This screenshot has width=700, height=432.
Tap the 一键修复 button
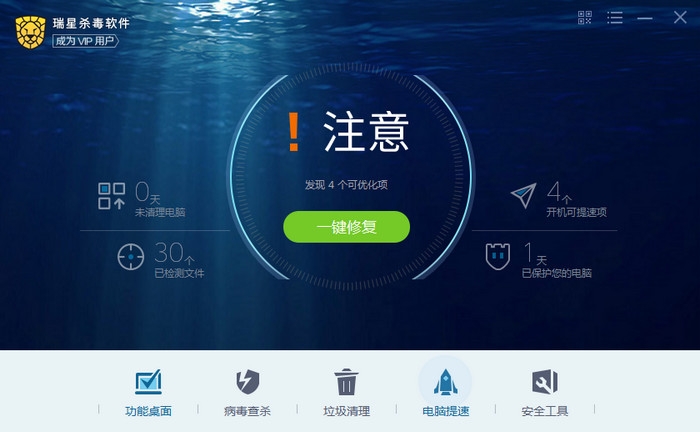(x=346, y=227)
